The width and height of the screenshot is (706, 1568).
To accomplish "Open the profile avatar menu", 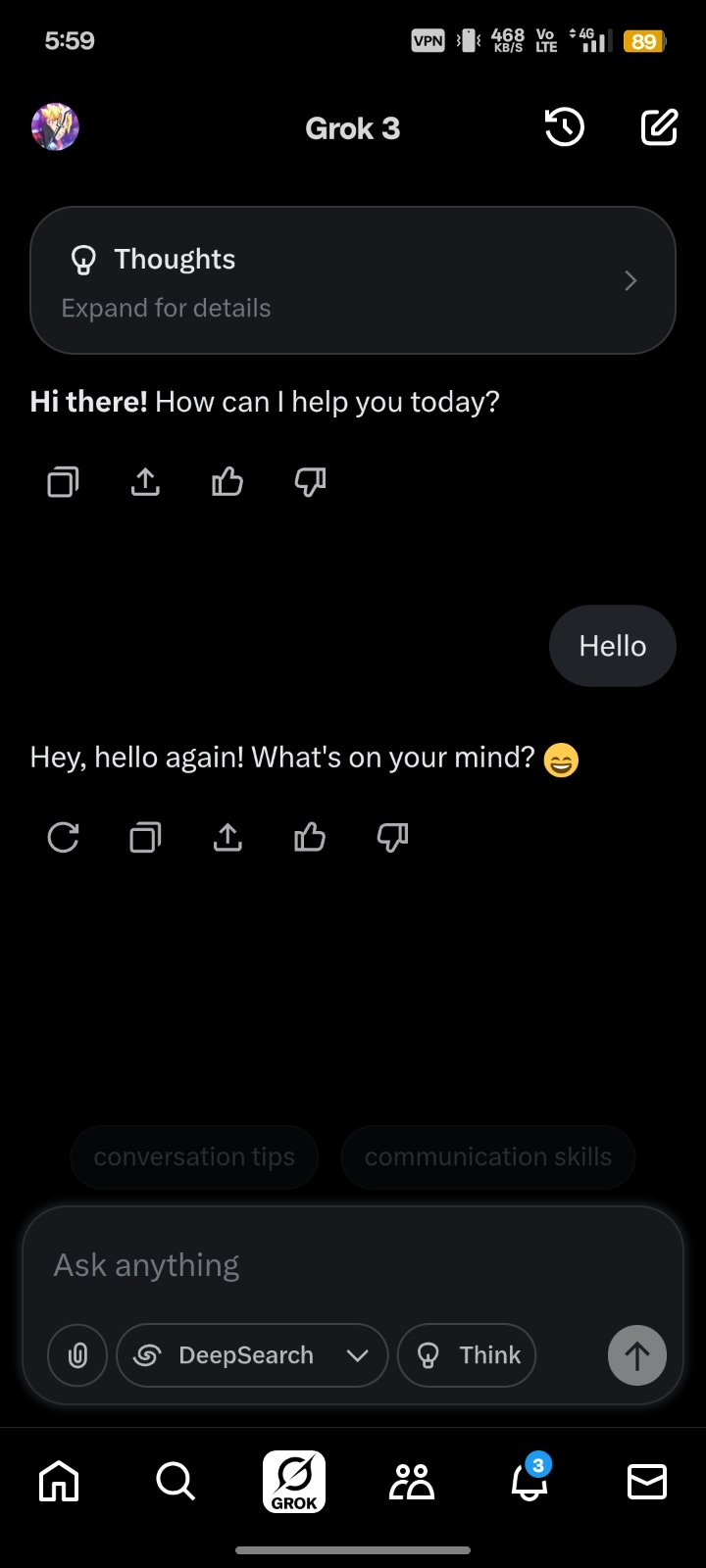I will pos(55,127).
